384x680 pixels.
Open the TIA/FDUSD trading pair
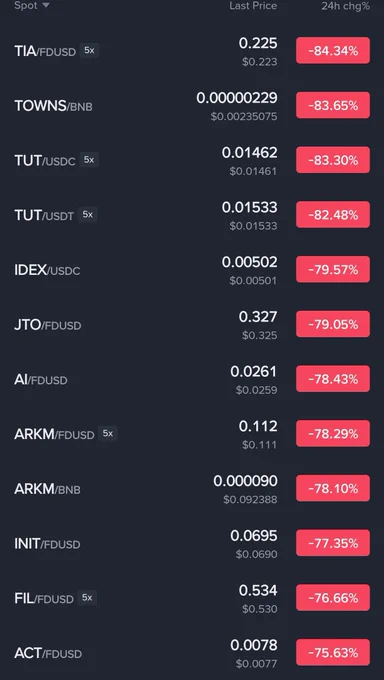coord(192,51)
